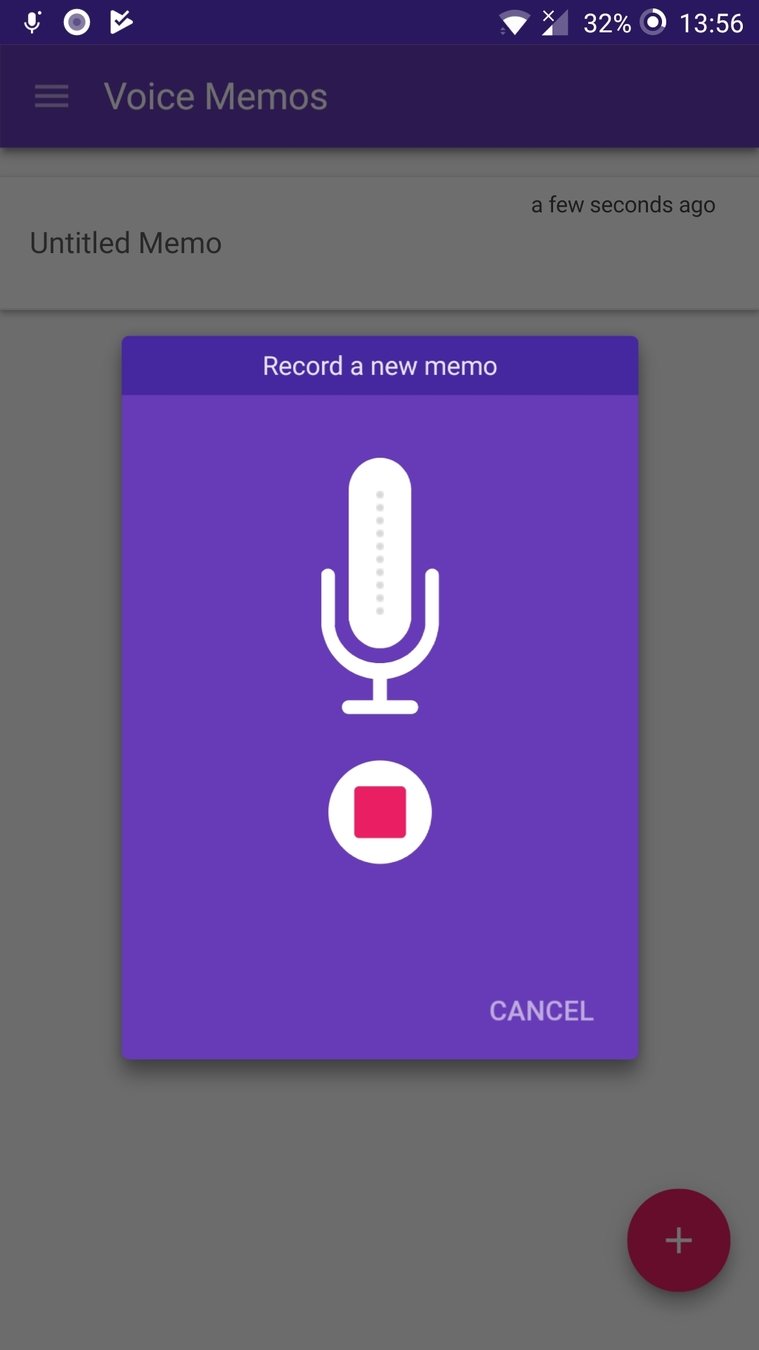Open the hamburger navigation menu
The image size is (759, 1350).
pyautogui.click(x=52, y=97)
